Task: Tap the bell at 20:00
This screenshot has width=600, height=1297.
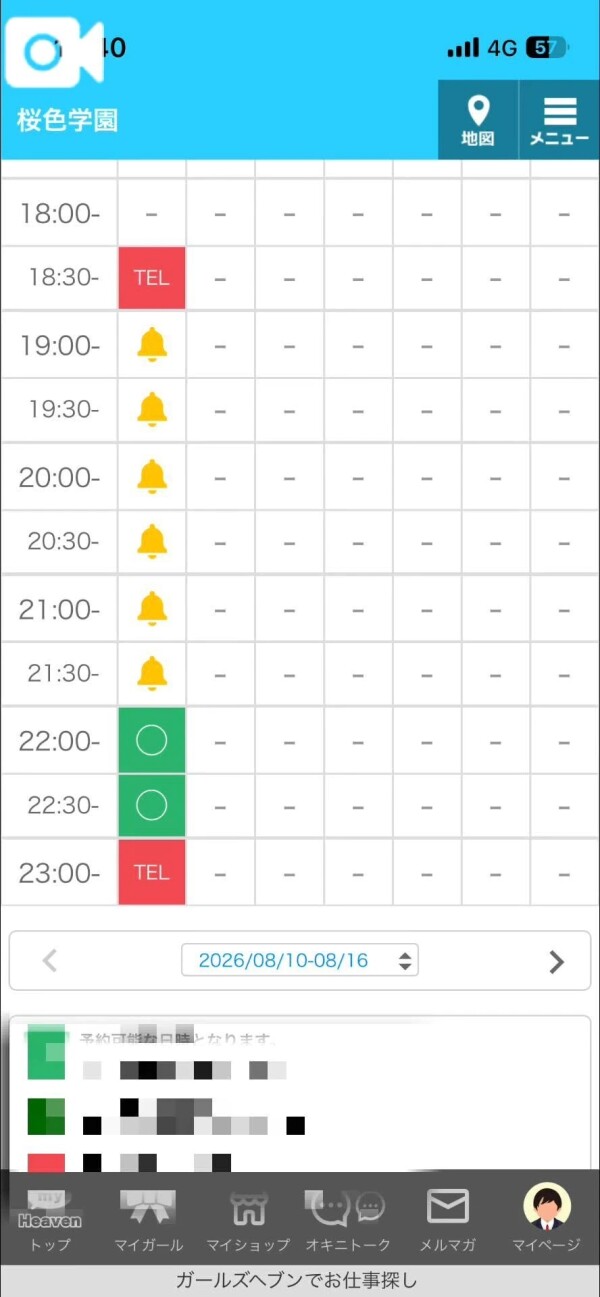Action: (152, 476)
